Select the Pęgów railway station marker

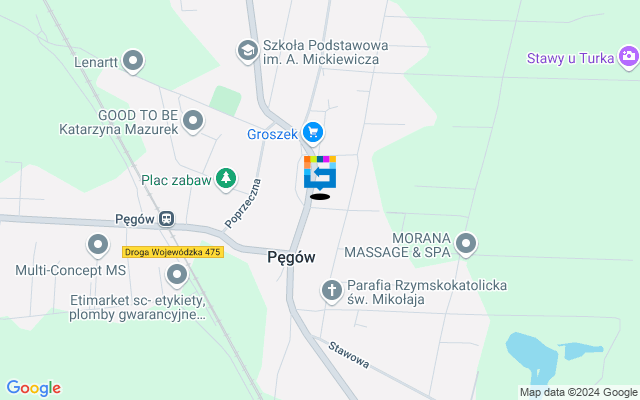click(x=166, y=217)
